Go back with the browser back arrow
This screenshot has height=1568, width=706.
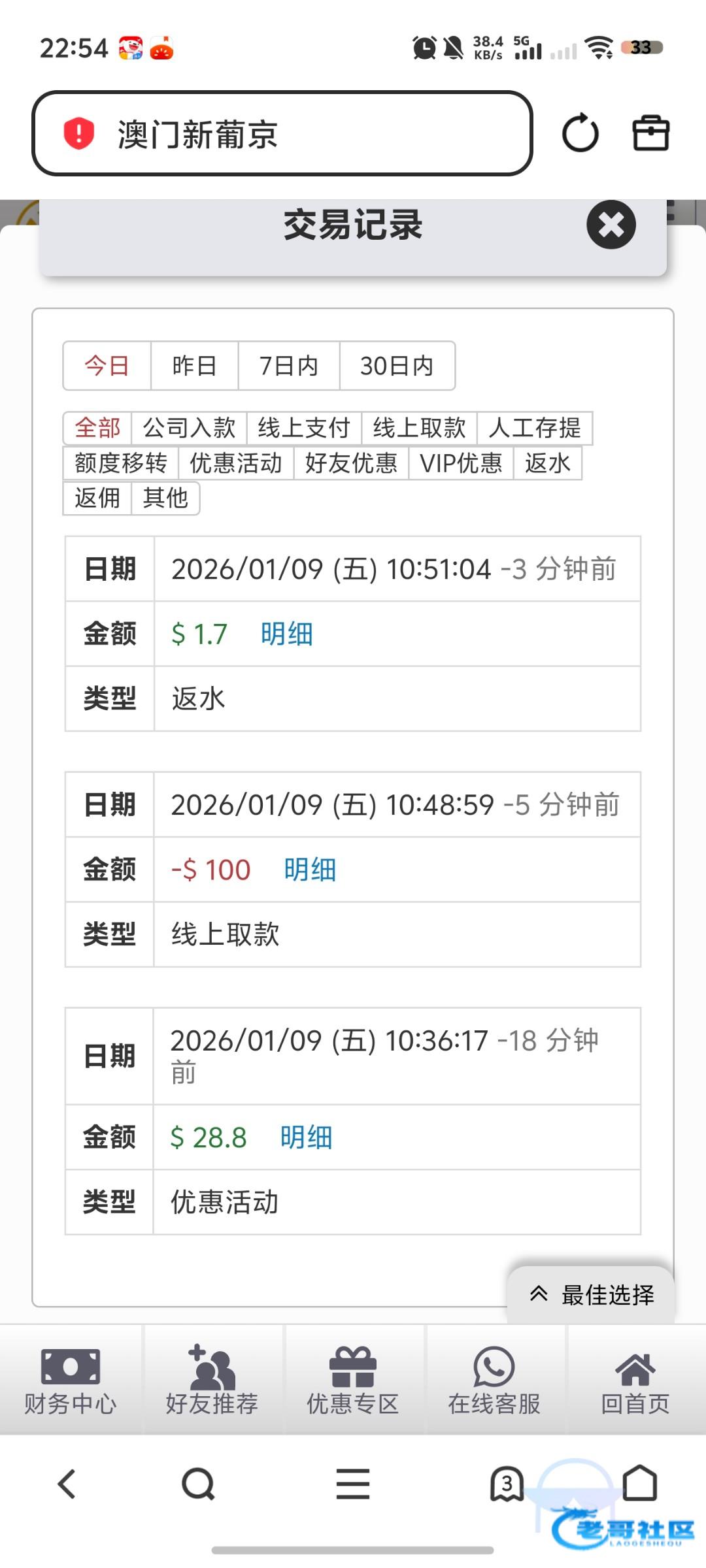[67, 1484]
